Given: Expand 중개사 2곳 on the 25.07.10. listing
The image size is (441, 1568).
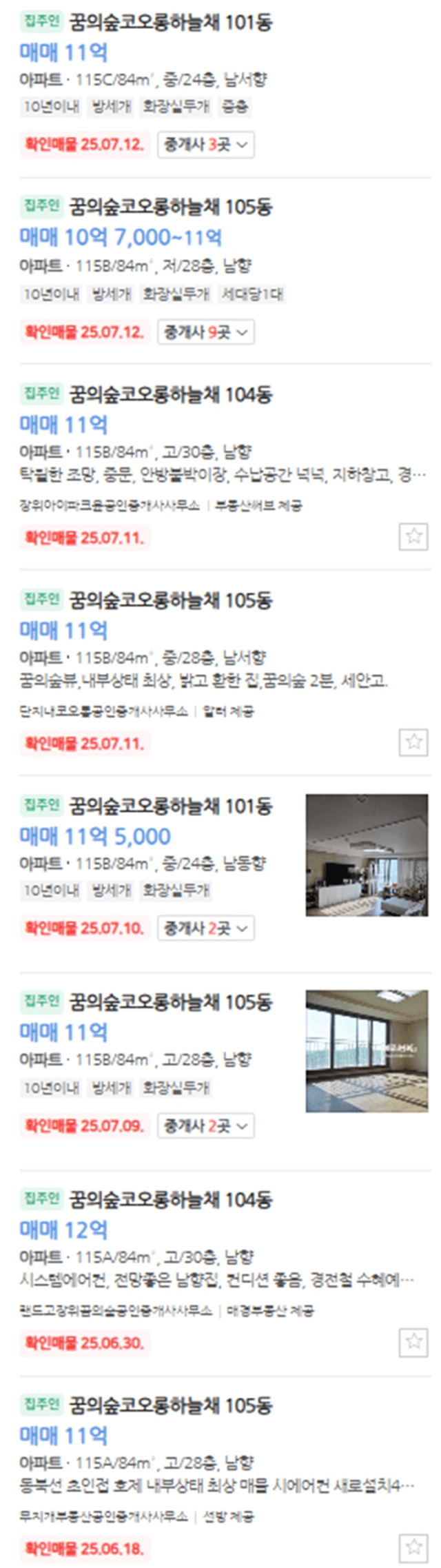Looking at the screenshot, I should coord(205,928).
